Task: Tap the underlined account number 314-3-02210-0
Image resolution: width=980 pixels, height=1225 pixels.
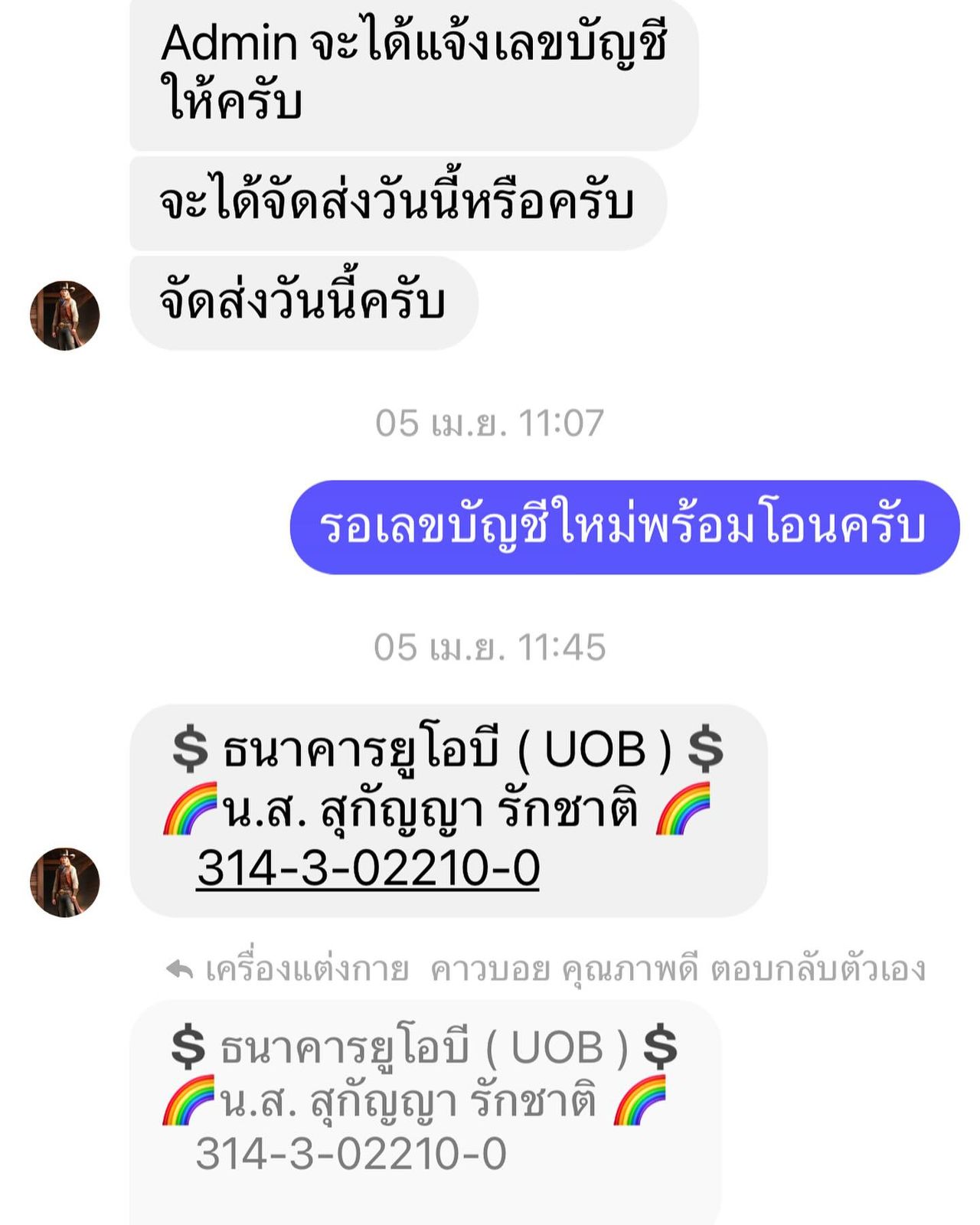Action: 367,869
